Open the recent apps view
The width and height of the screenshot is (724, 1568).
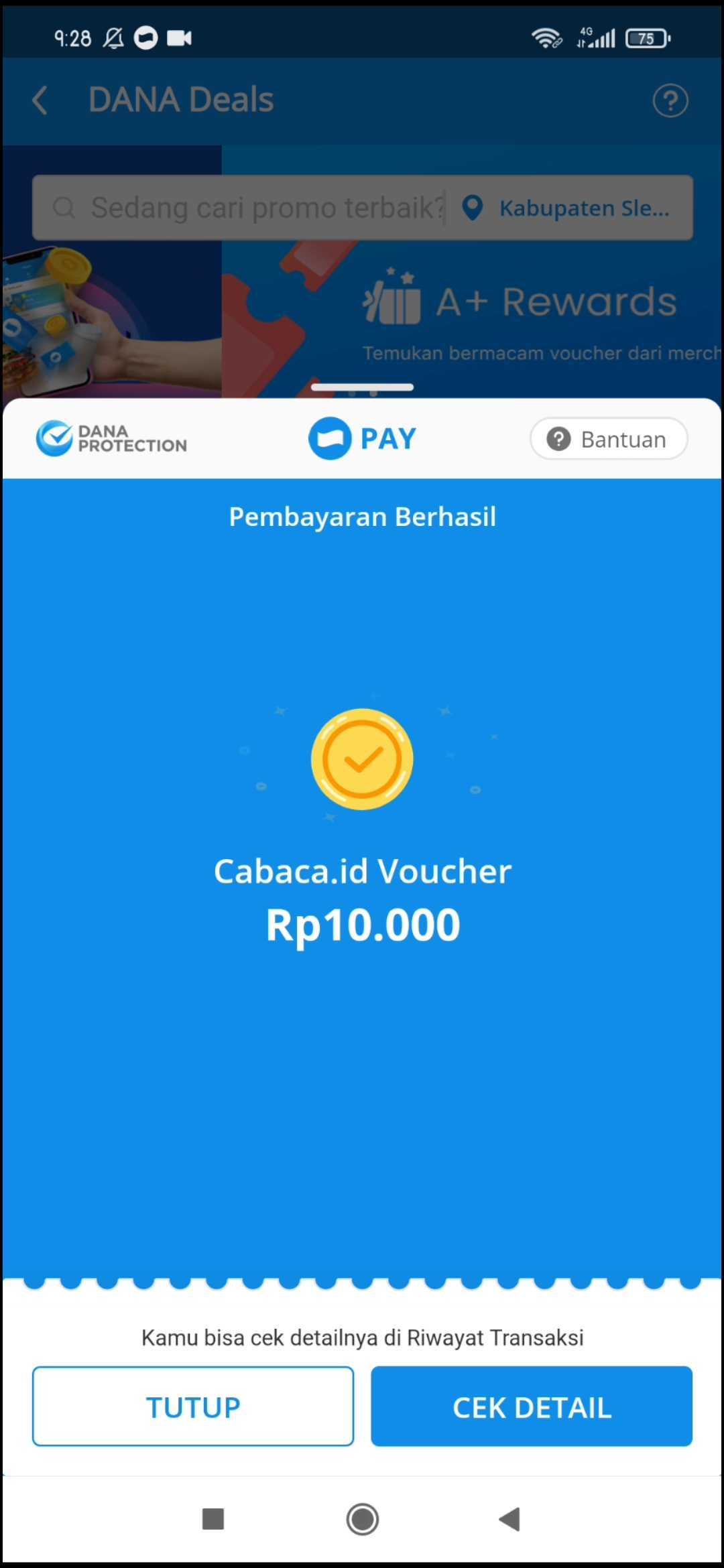point(213,1519)
